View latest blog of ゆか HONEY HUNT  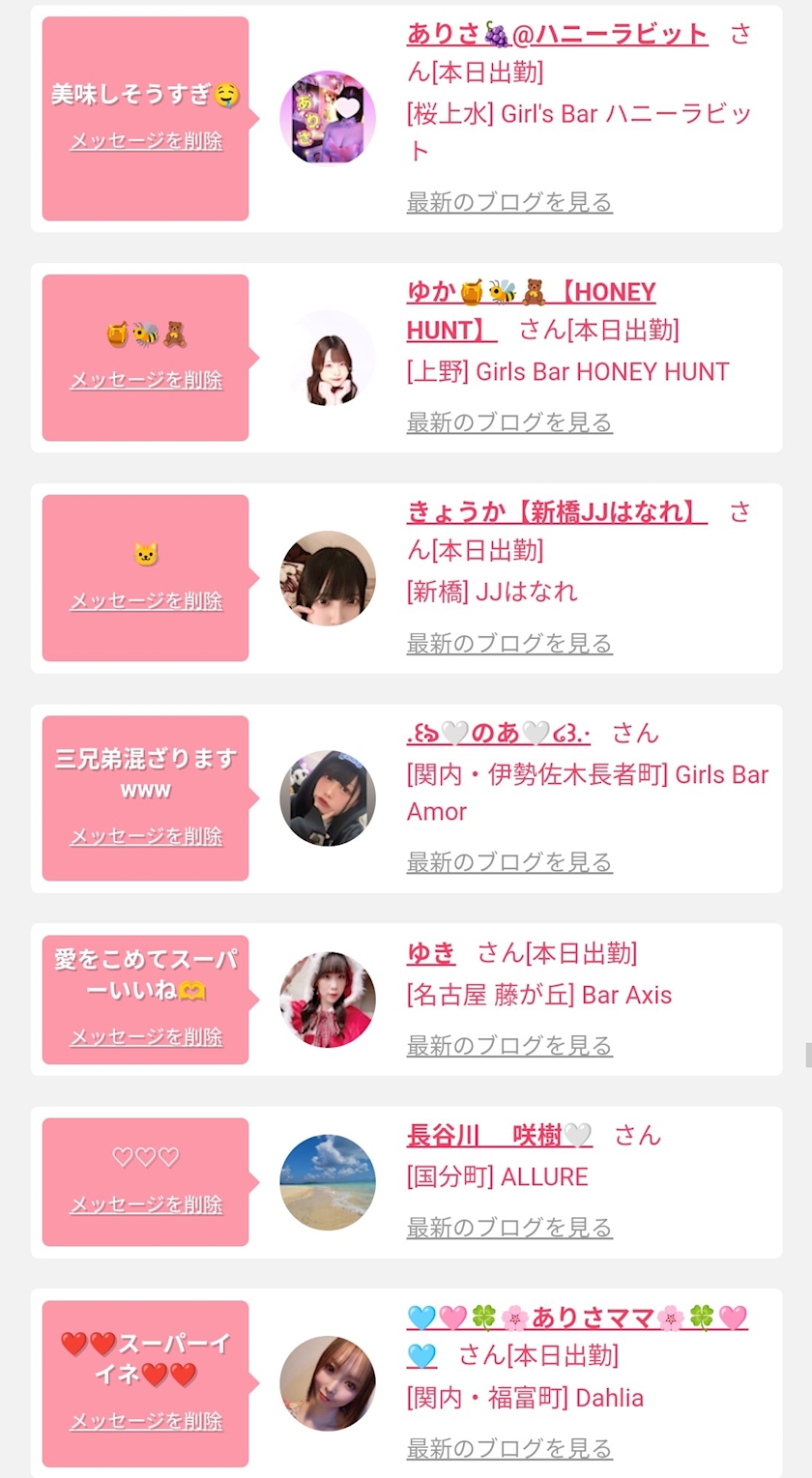click(x=509, y=422)
